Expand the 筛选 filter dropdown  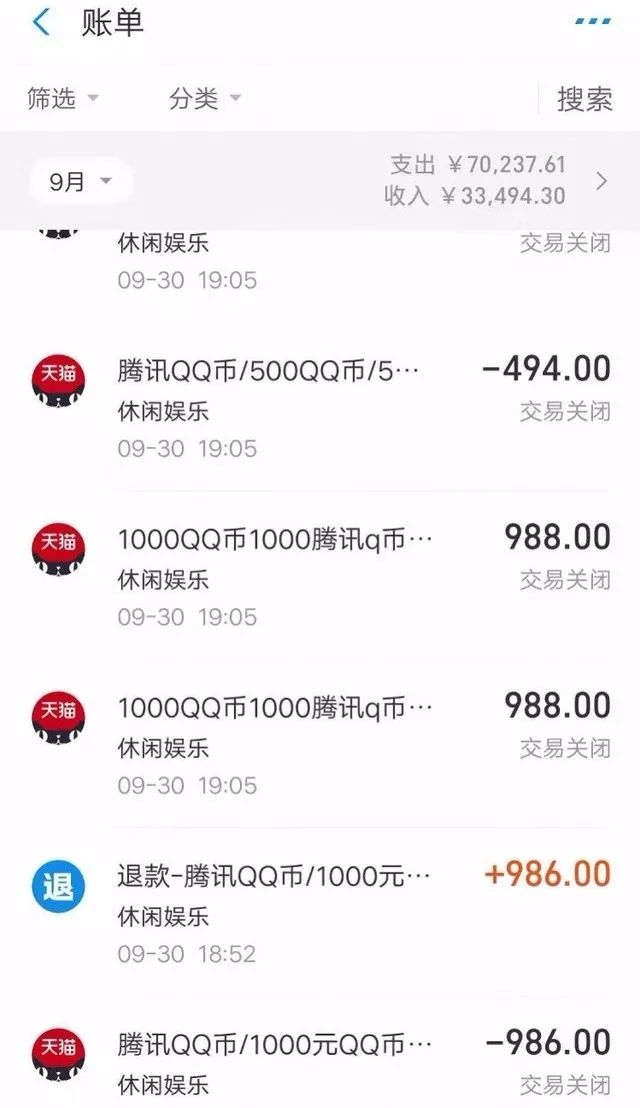(62, 98)
